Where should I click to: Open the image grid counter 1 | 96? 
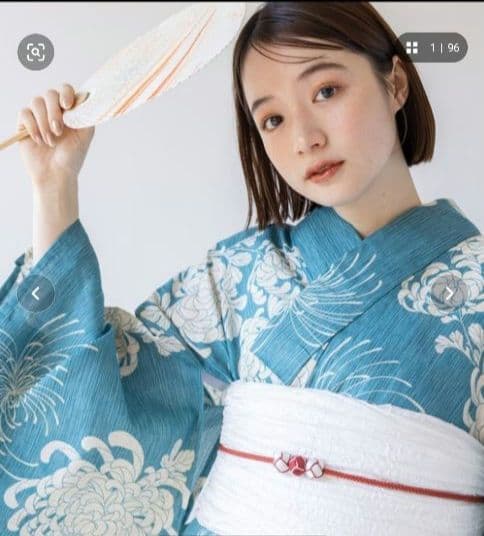(433, 48)
